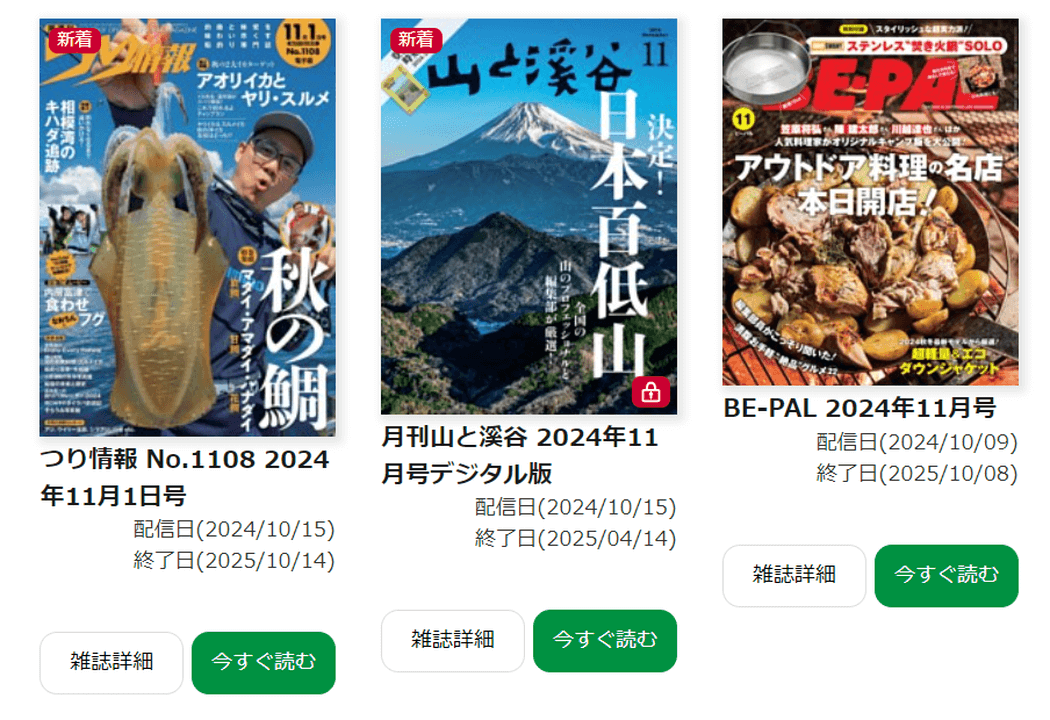This screenshot has width=1050, height=720.
Task: Start reading BE-PAL via 今すぐ読む
Action: pos(946,575)
